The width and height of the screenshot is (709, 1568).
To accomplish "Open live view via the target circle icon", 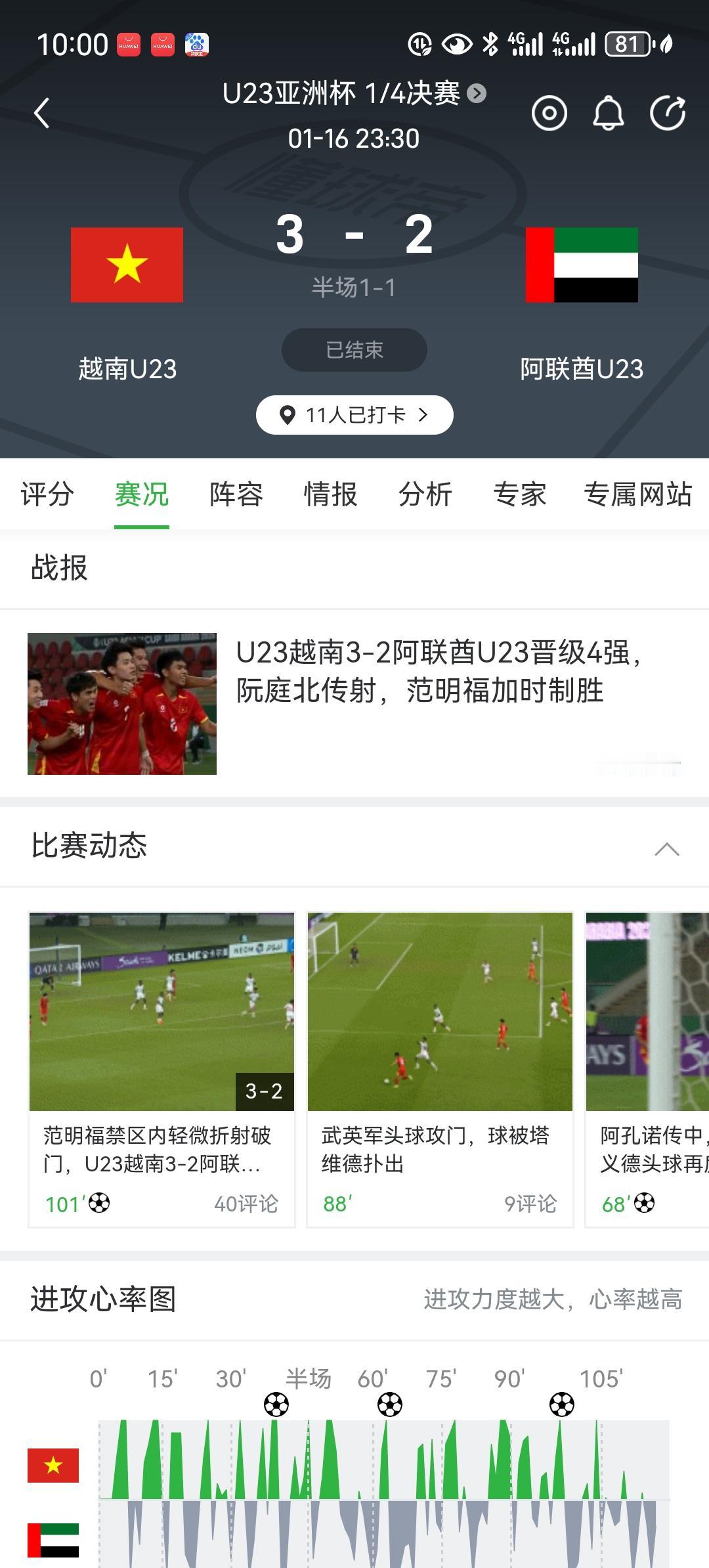I will (549, 112).
